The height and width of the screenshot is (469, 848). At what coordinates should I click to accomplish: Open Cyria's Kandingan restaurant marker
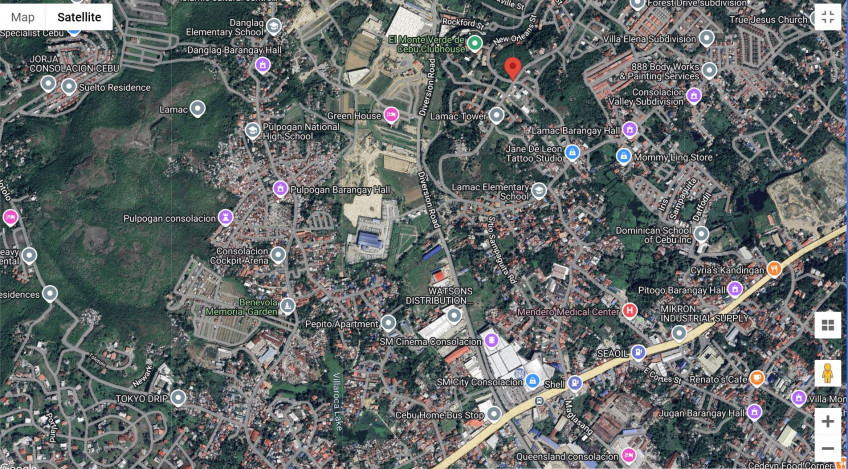tap(774, 269)
